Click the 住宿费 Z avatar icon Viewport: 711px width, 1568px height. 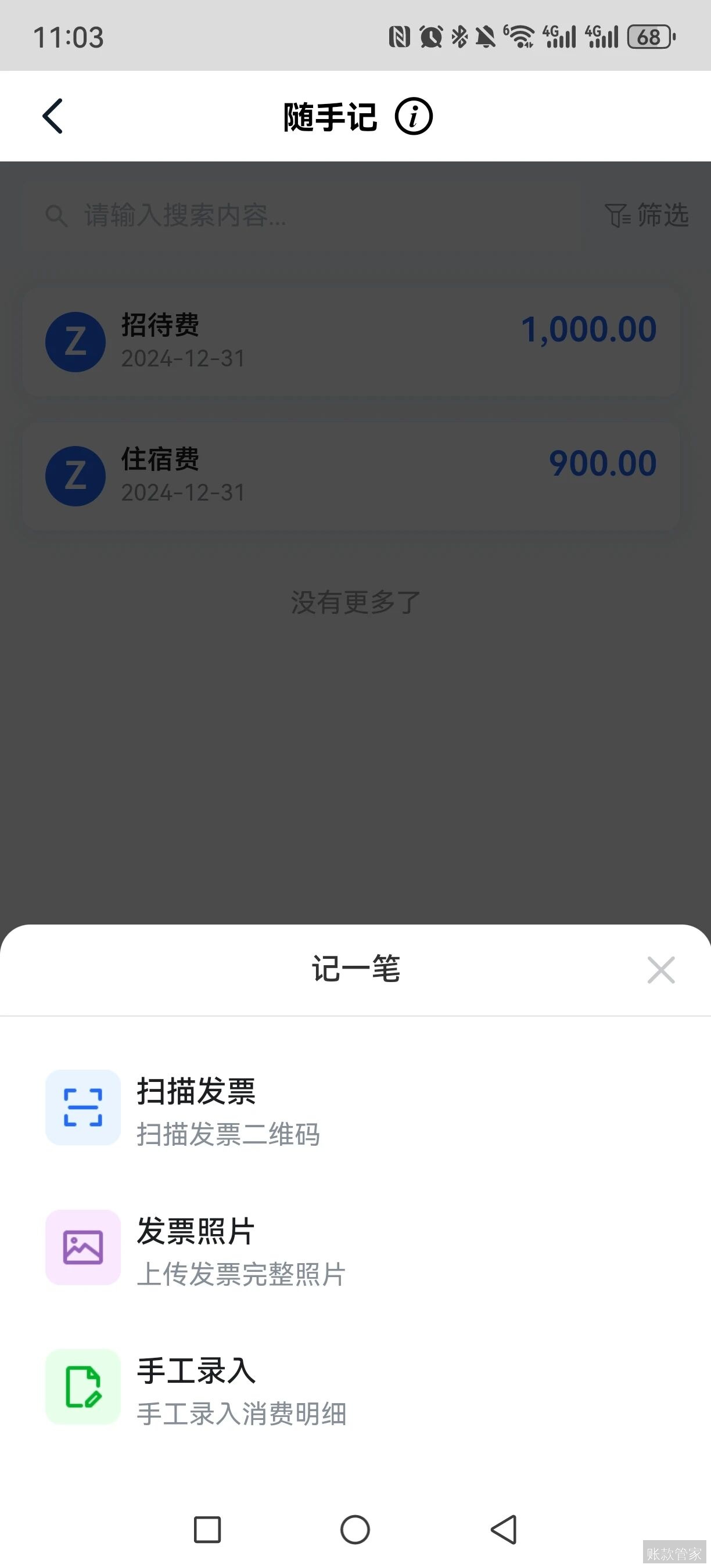[x=75, y=477]
